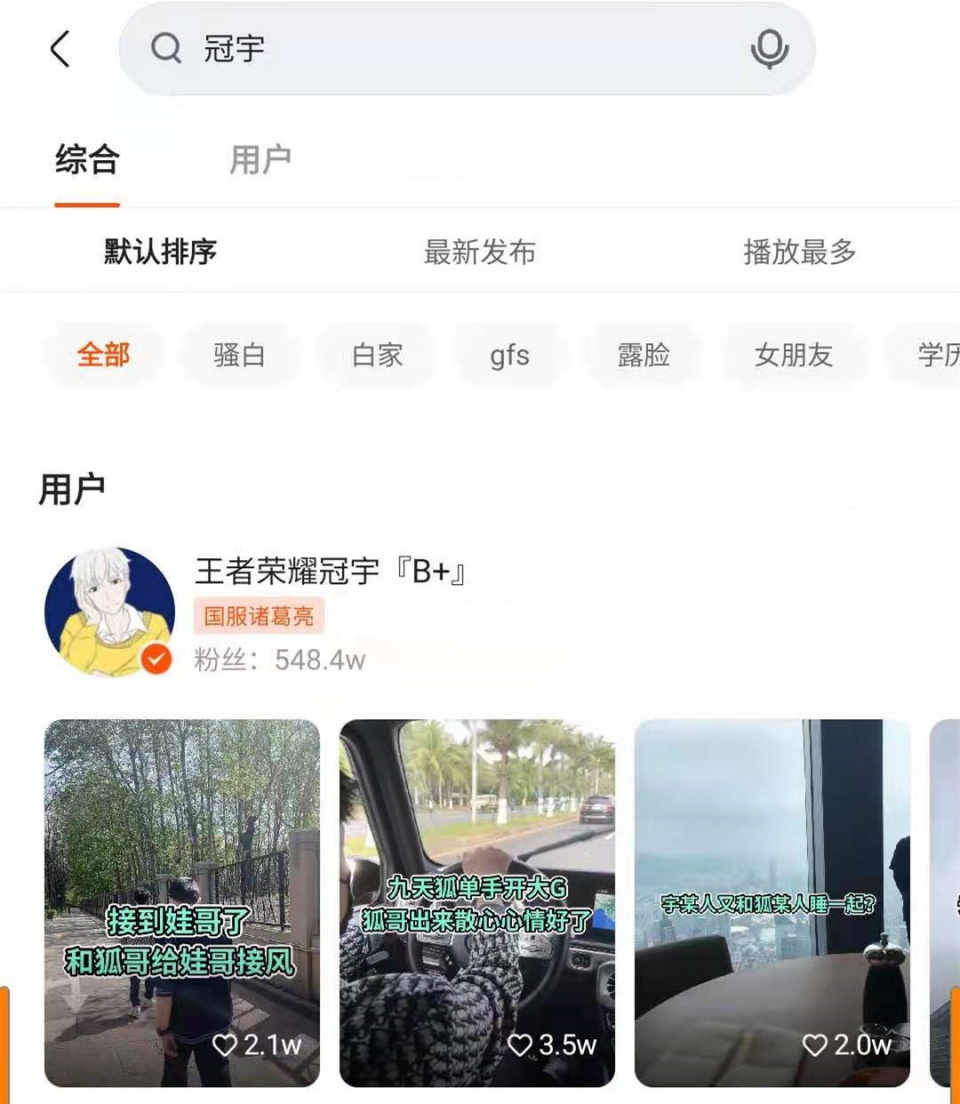The image size is (960, 1104).
Task: Start voice search with the microphone
Action: 769,48
